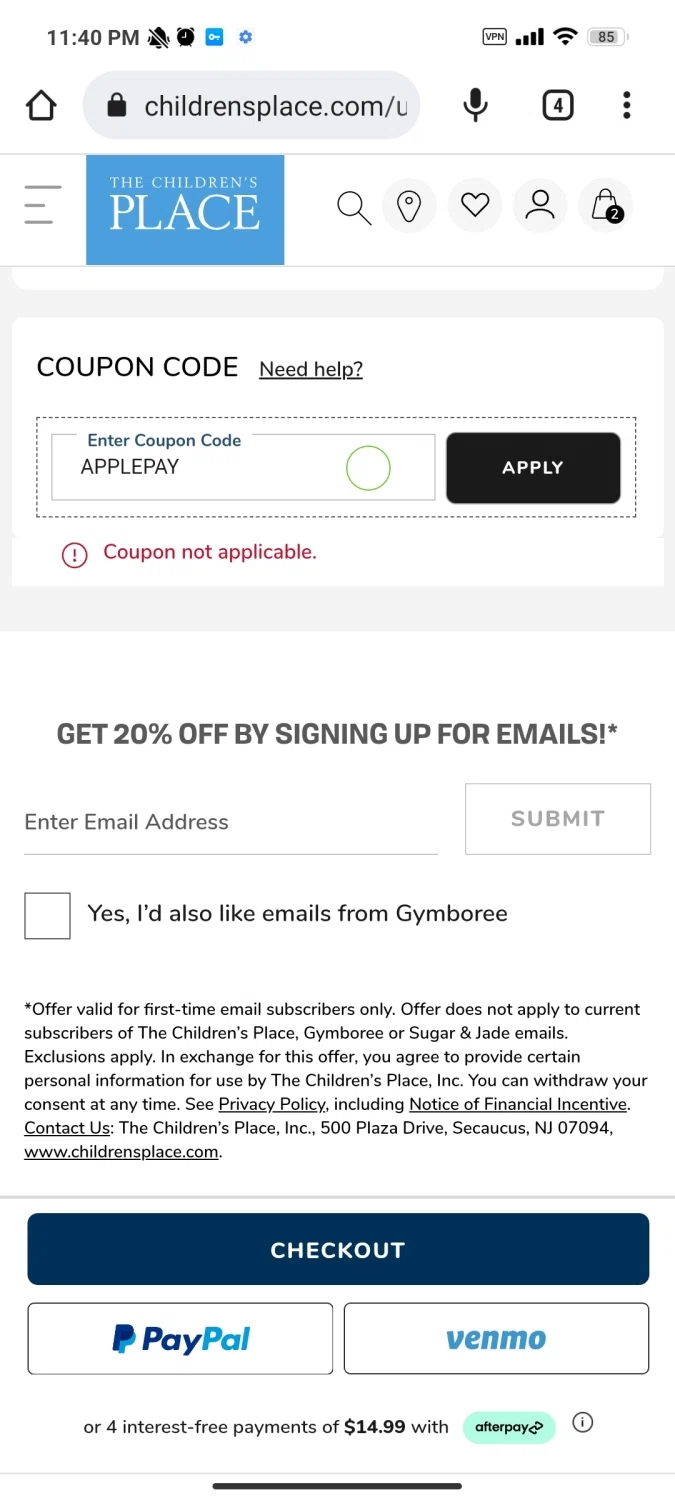Open the Privacy Policy link
675x1500 pixels.
point(272,1104)
